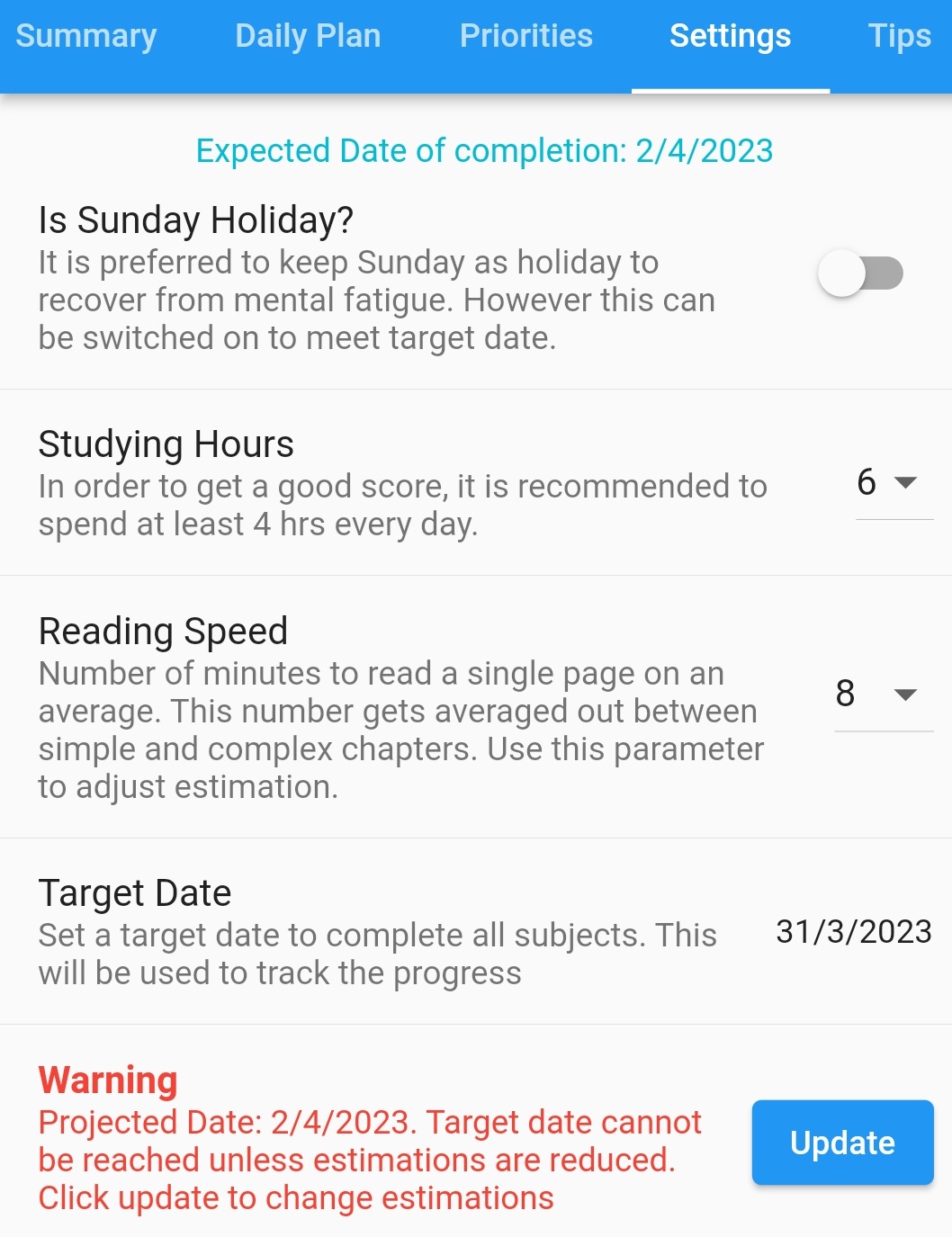Toggle the Sunday Holiday switch

click(860, 273)
